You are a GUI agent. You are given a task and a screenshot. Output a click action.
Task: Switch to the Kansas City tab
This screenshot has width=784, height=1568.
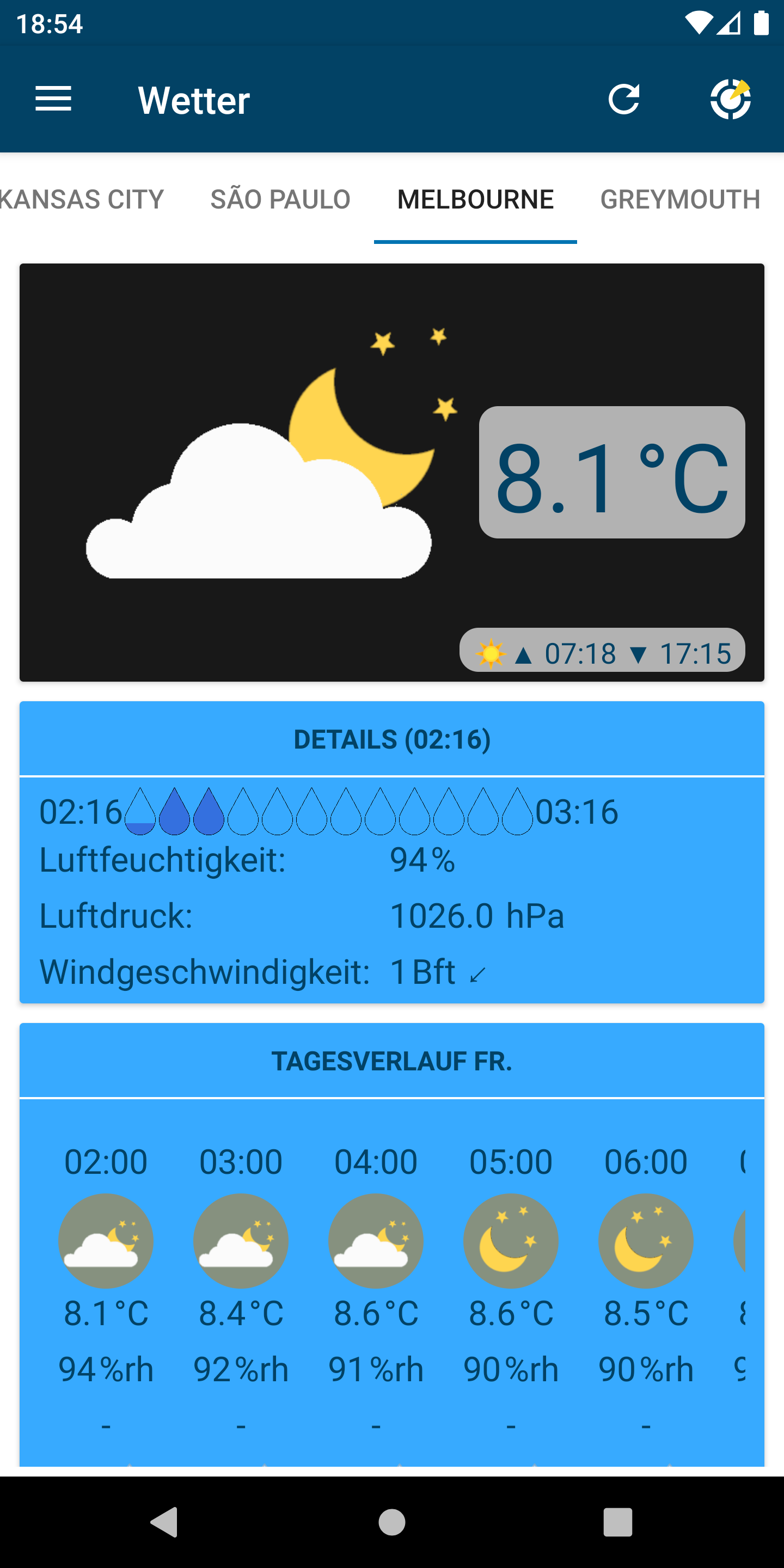[82, 199]
